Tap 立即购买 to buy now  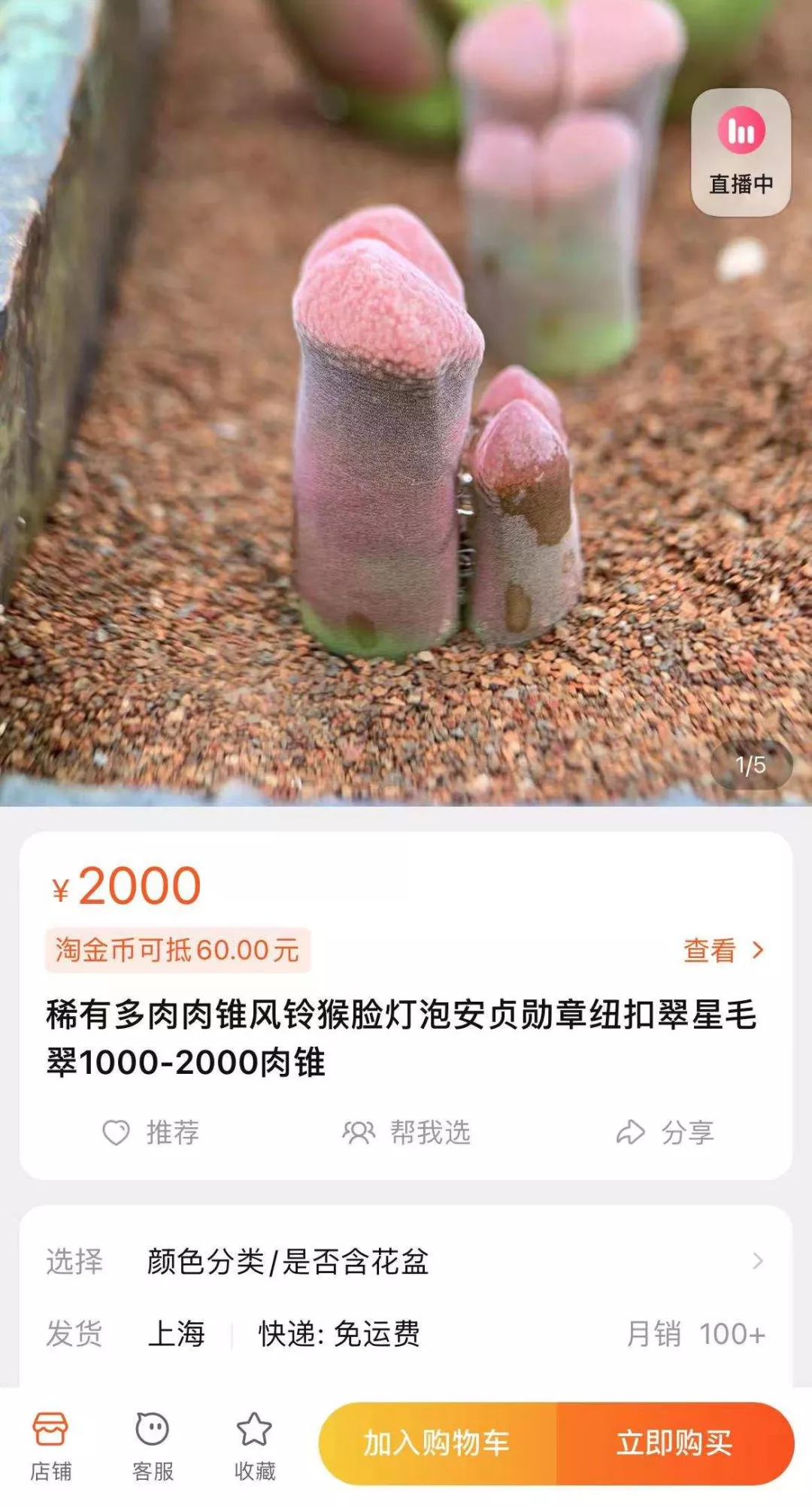coord(675,1443)
